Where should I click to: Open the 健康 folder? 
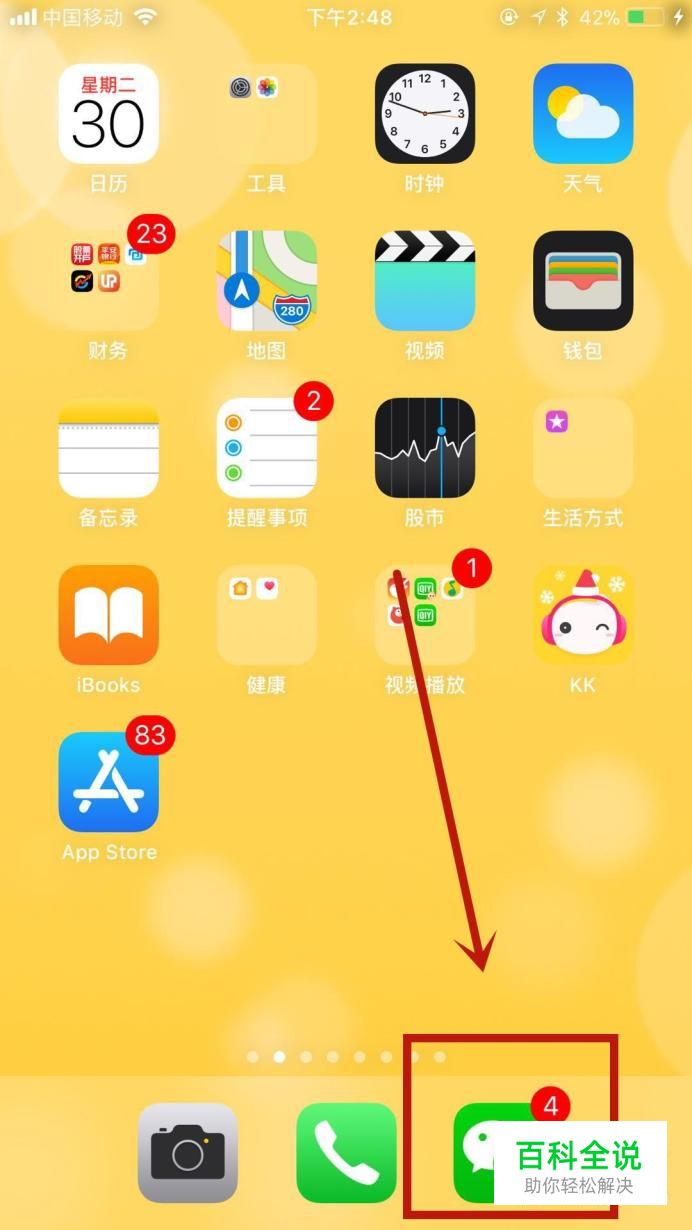point(266,615)
